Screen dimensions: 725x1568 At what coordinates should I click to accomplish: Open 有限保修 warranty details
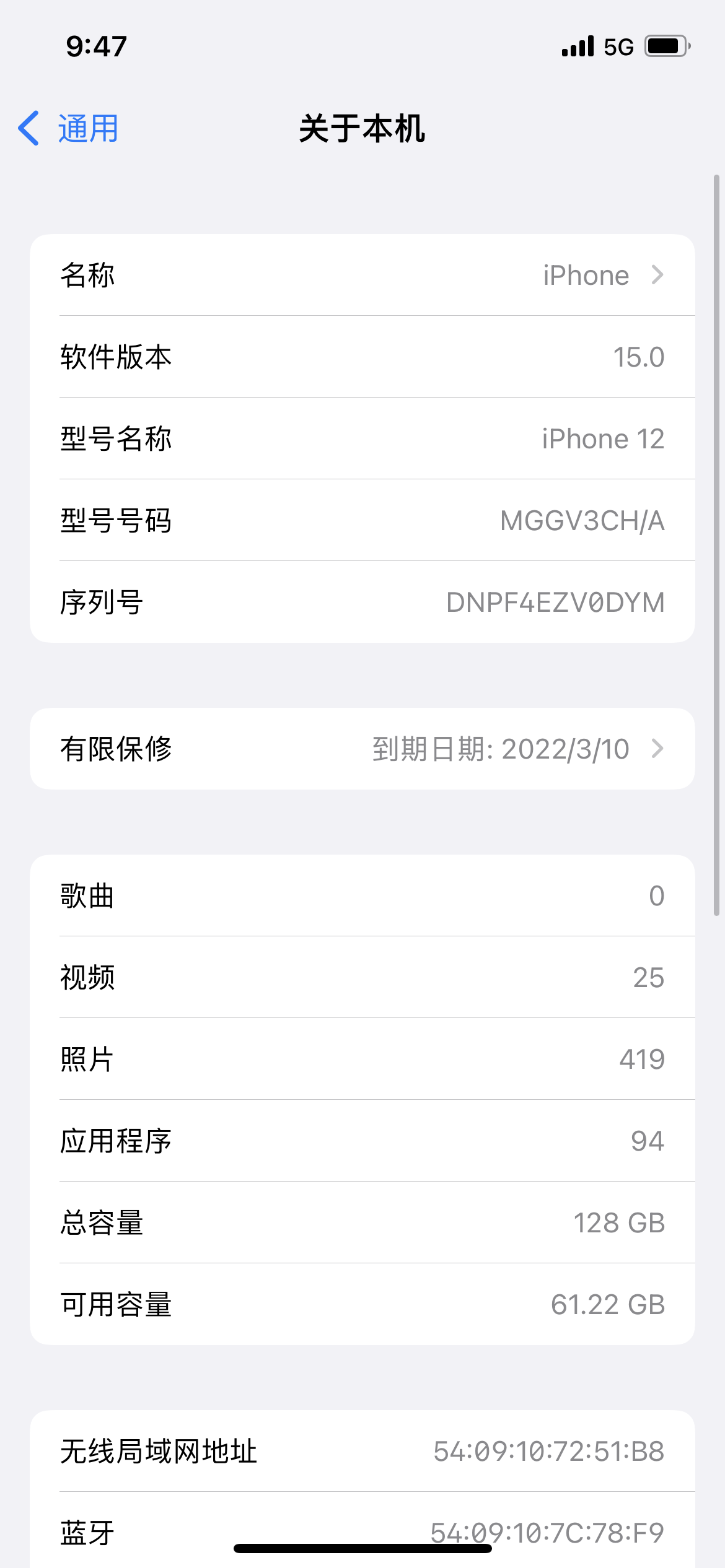[x=362, y=749]
